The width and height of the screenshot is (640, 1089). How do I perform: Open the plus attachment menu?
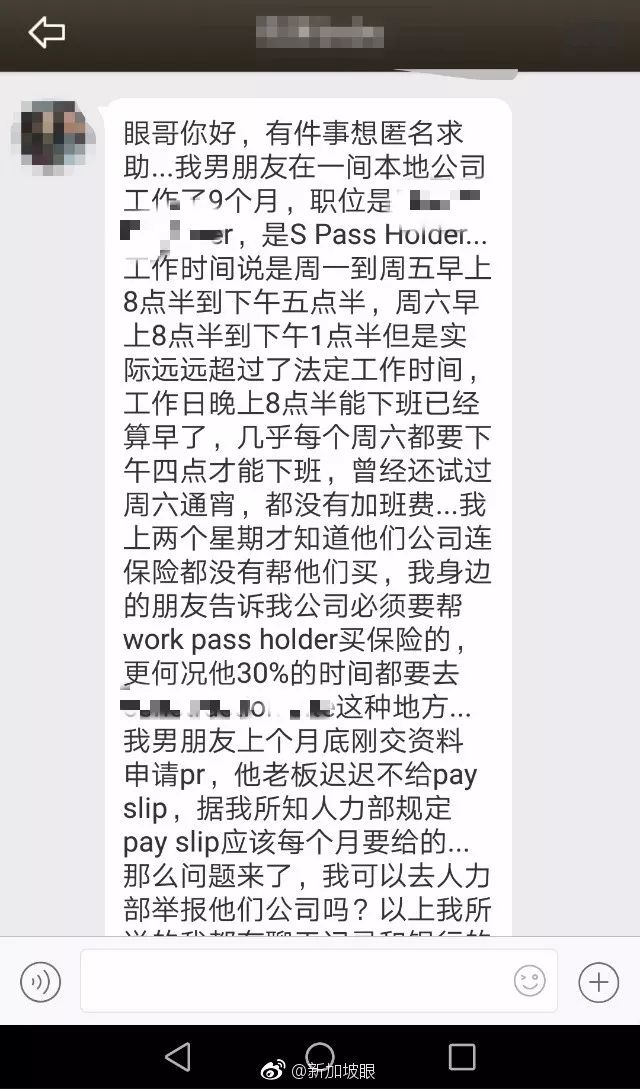point(598,981)
